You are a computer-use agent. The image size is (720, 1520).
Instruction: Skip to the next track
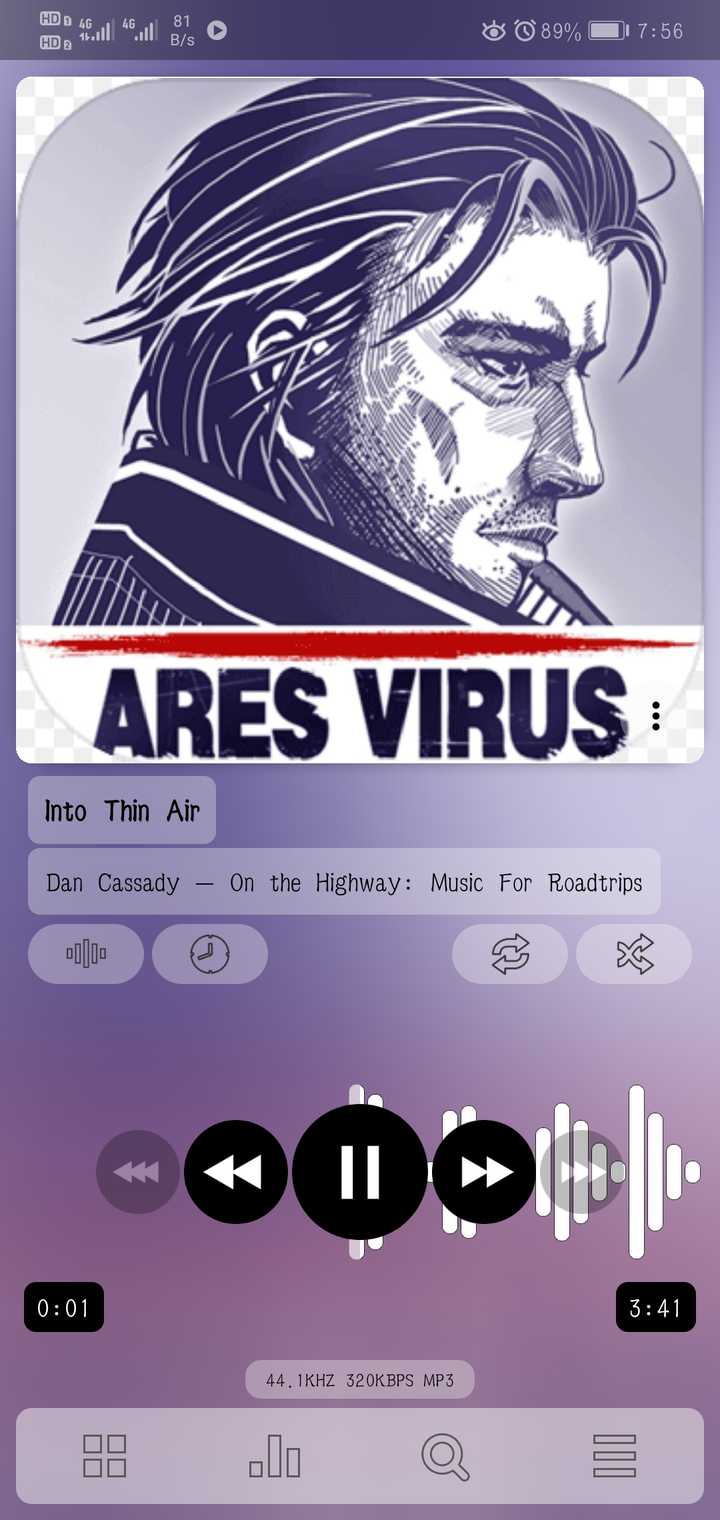pos(582,1172)
